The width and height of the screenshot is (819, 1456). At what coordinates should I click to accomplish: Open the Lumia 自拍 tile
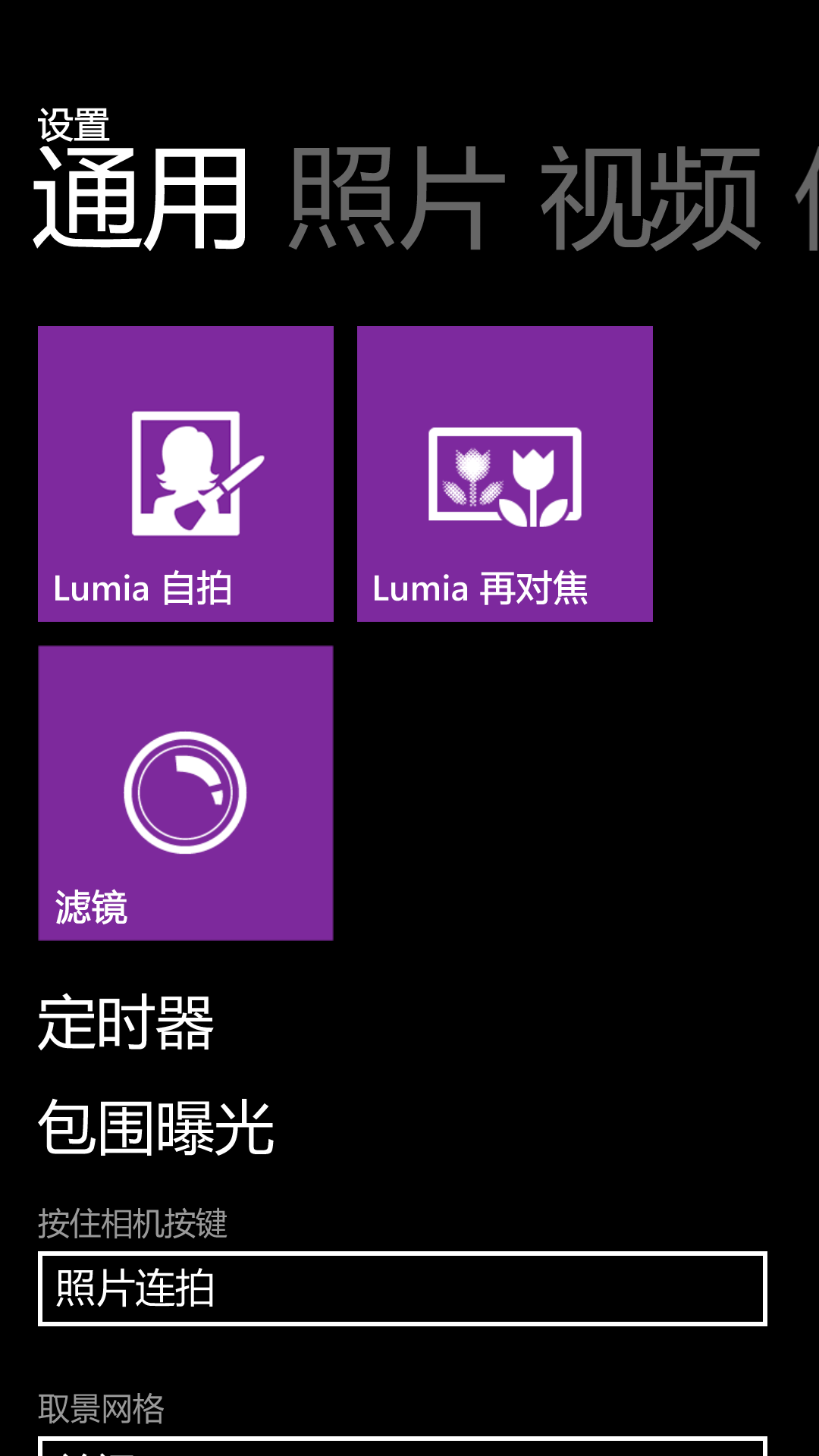coord(186,474)
